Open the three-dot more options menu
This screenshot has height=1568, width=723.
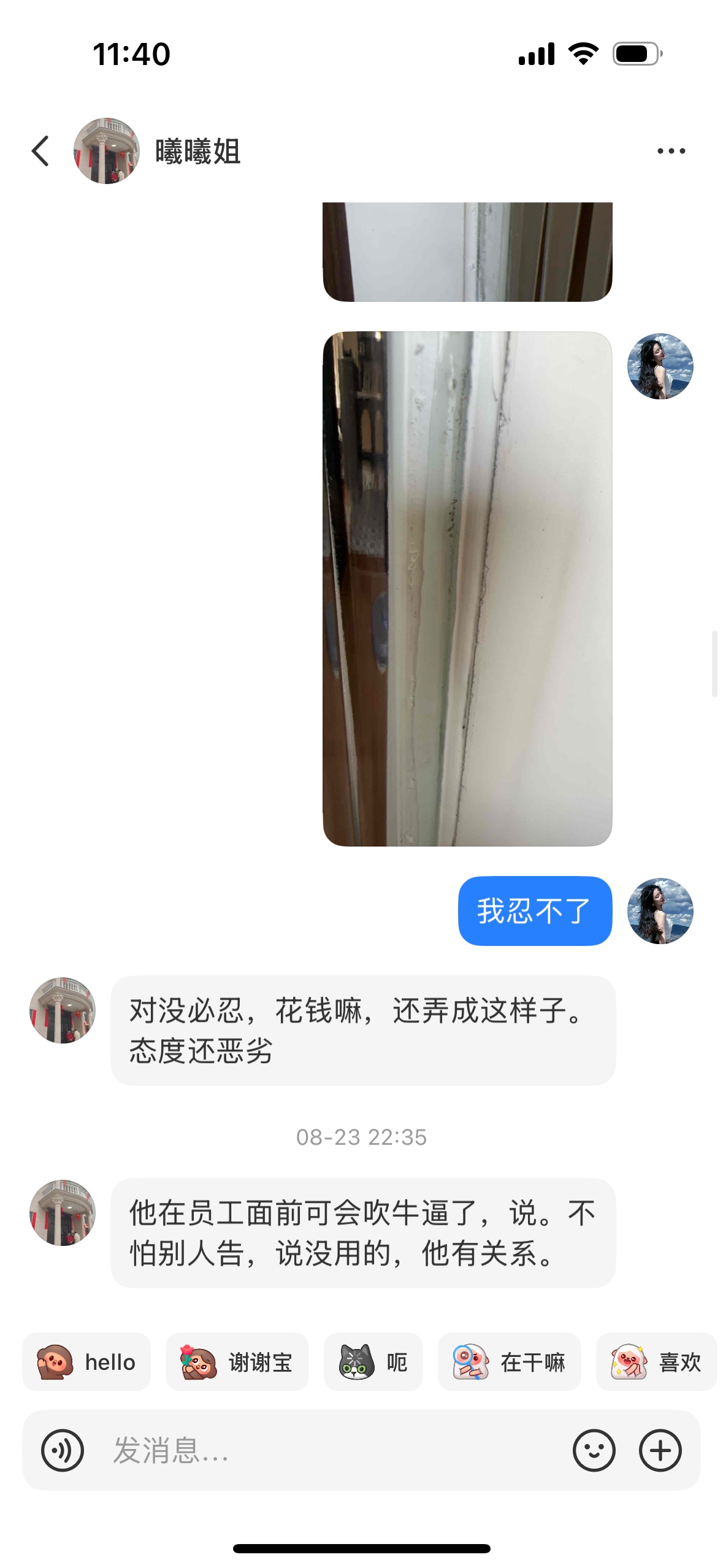[671, 151]
